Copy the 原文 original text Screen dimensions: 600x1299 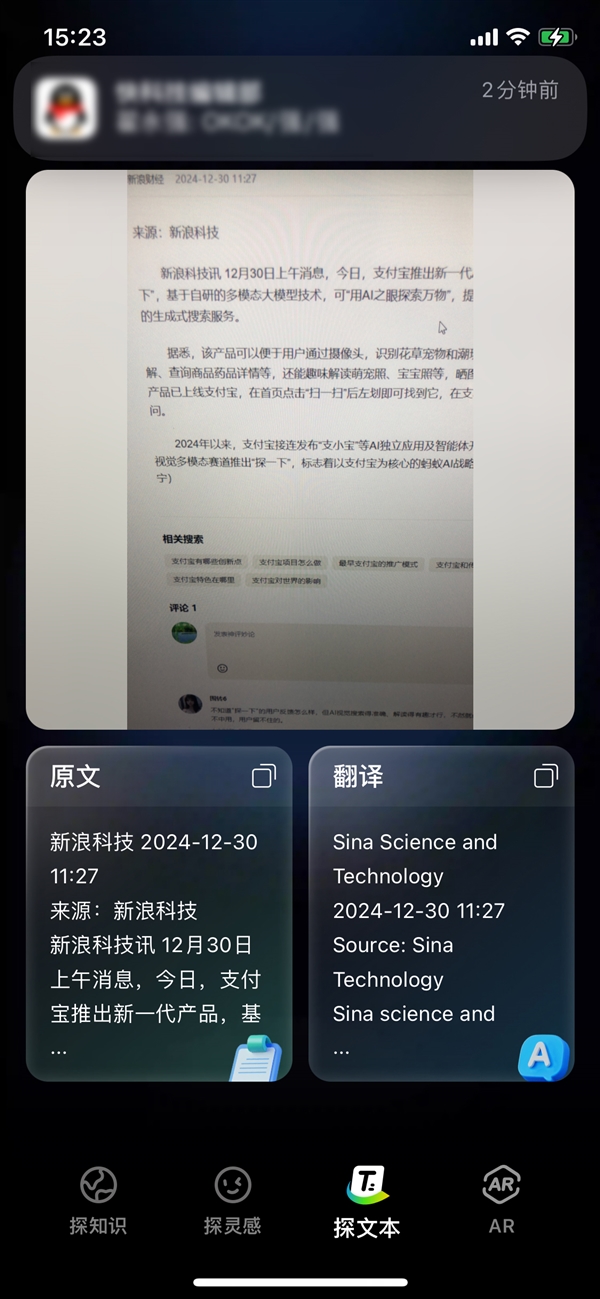pyautogui.click(x=263, y=777)
